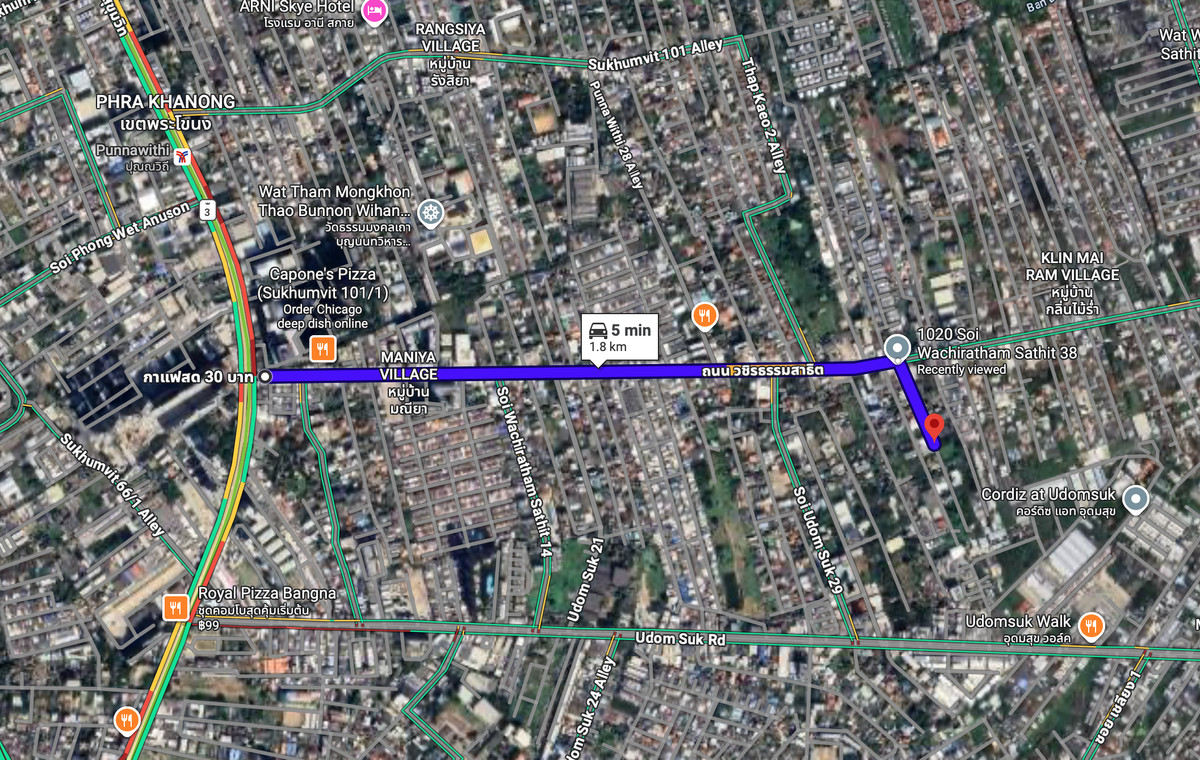Select the red destination pin
Image resolution: width=1200 pixels, height=760 pixels.
(934, 429)
